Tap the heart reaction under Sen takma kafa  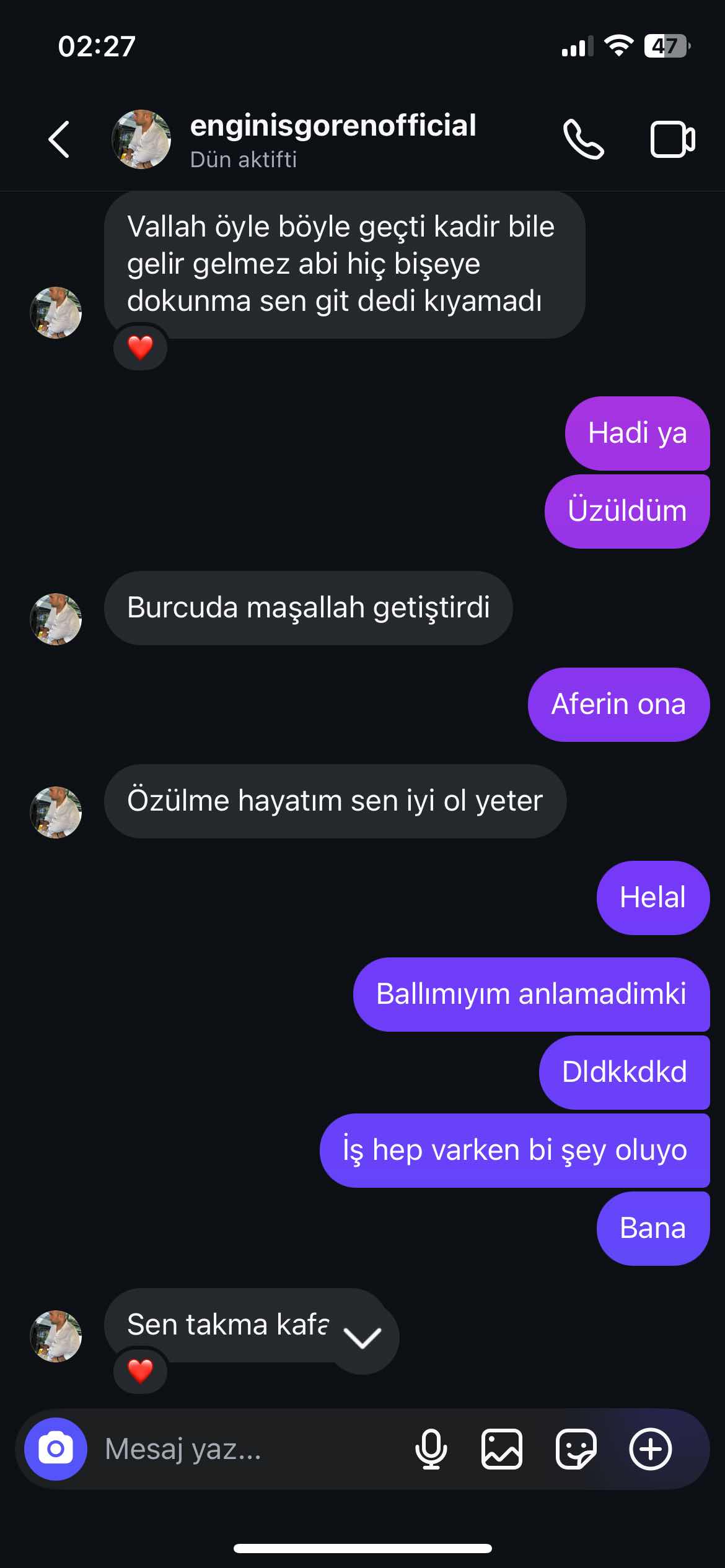(140, 1371)
